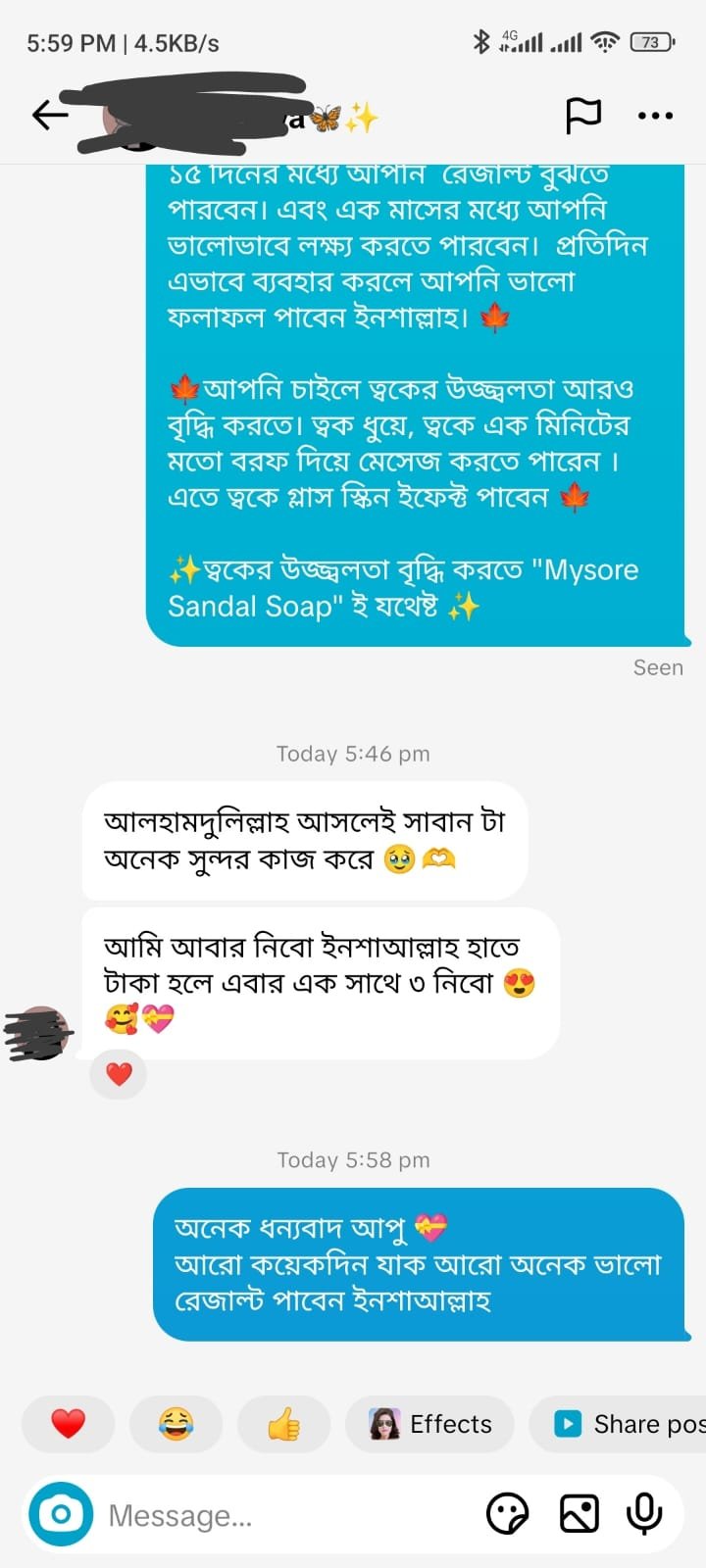Focus the Message text field

pyautogui.click(x=284, y=1516)
